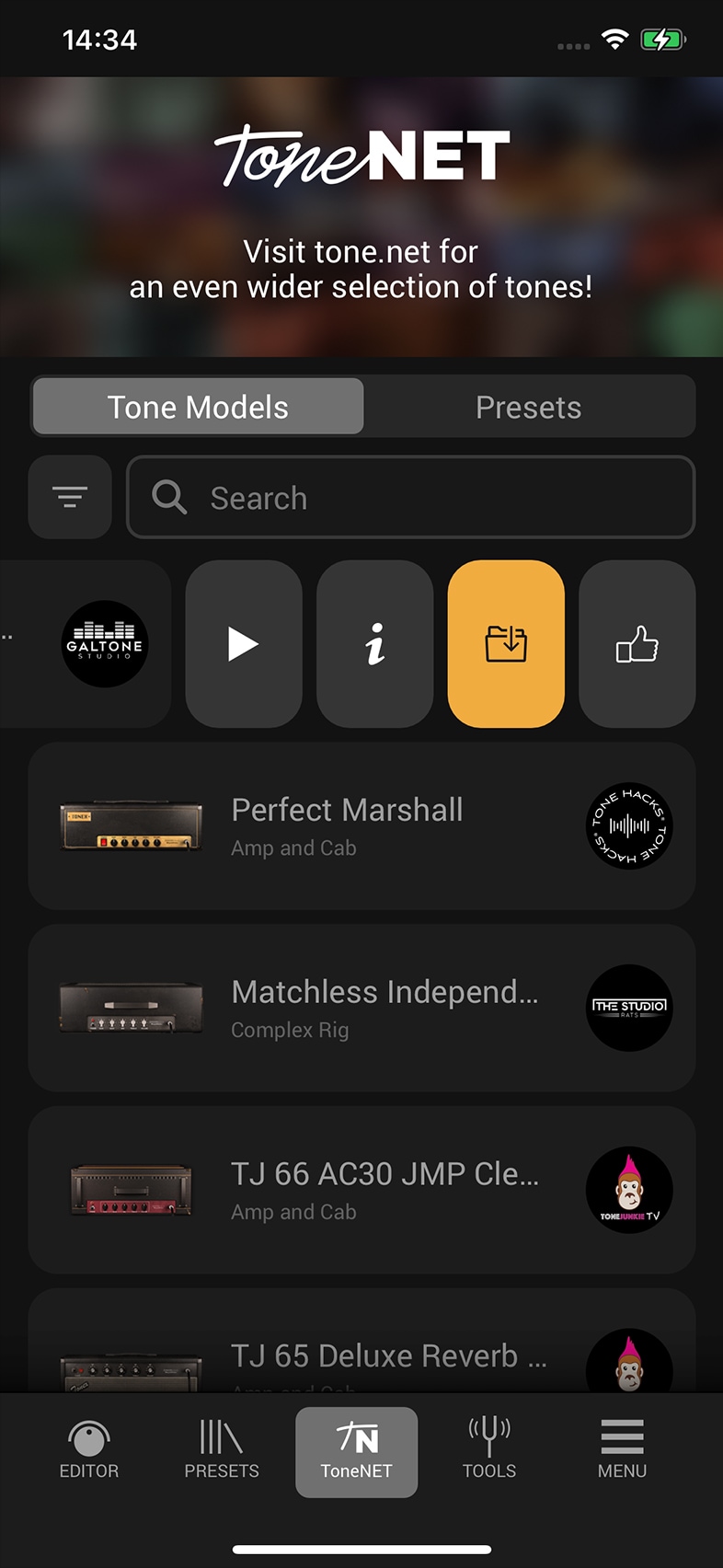Download the selected tone model
723x1568 pixels.
click(x=506, y=643)
